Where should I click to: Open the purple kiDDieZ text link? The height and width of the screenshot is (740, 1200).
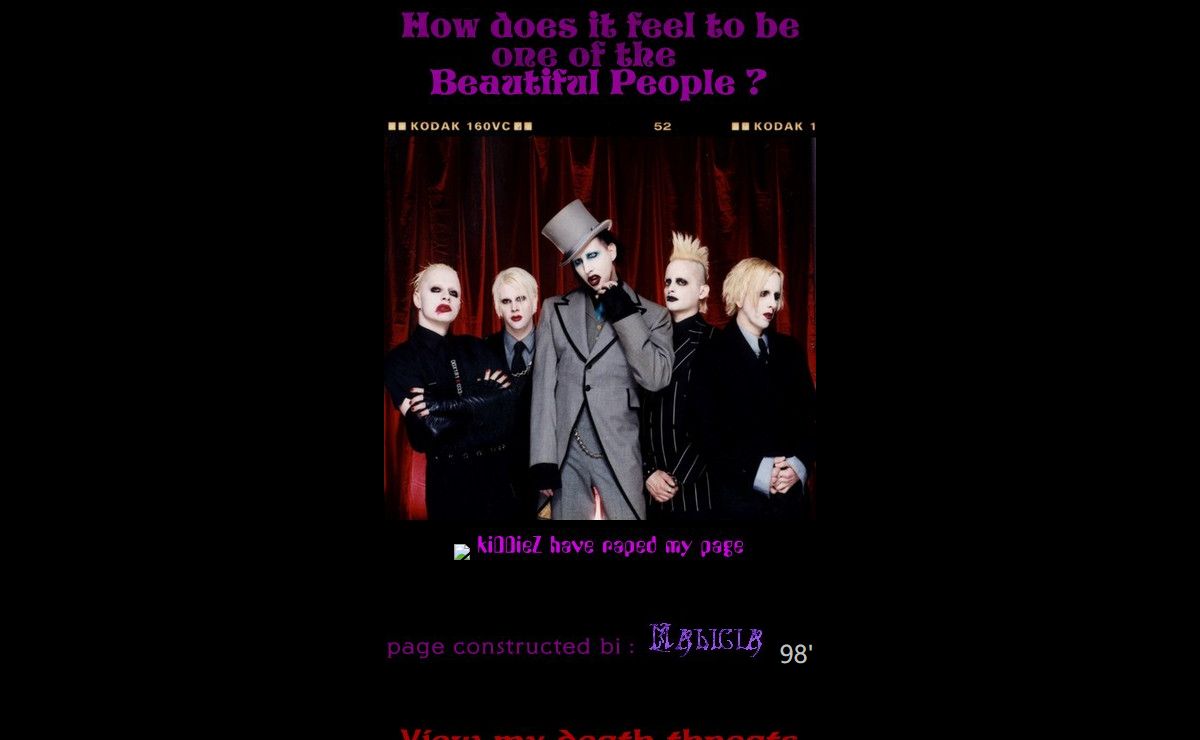coord(609,546)
